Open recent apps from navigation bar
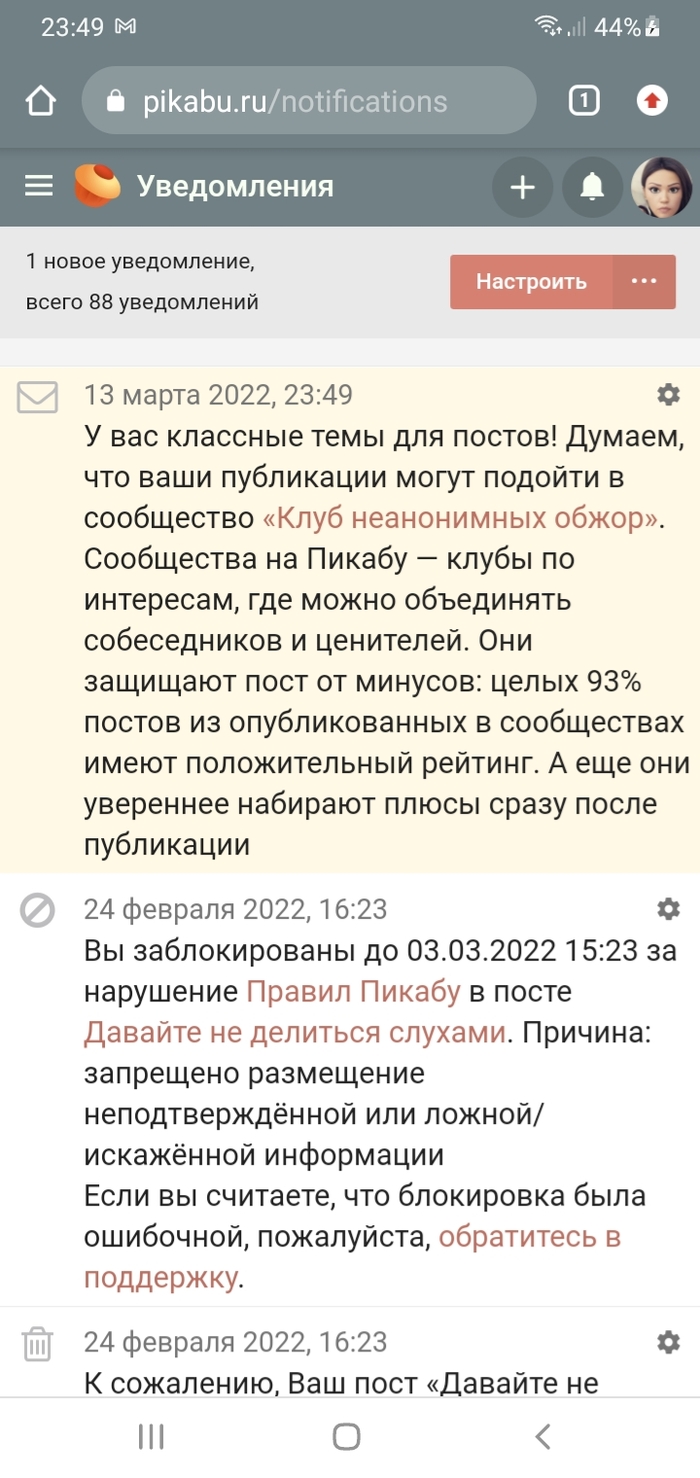 pyautogui.click(x=151, y=1437)
